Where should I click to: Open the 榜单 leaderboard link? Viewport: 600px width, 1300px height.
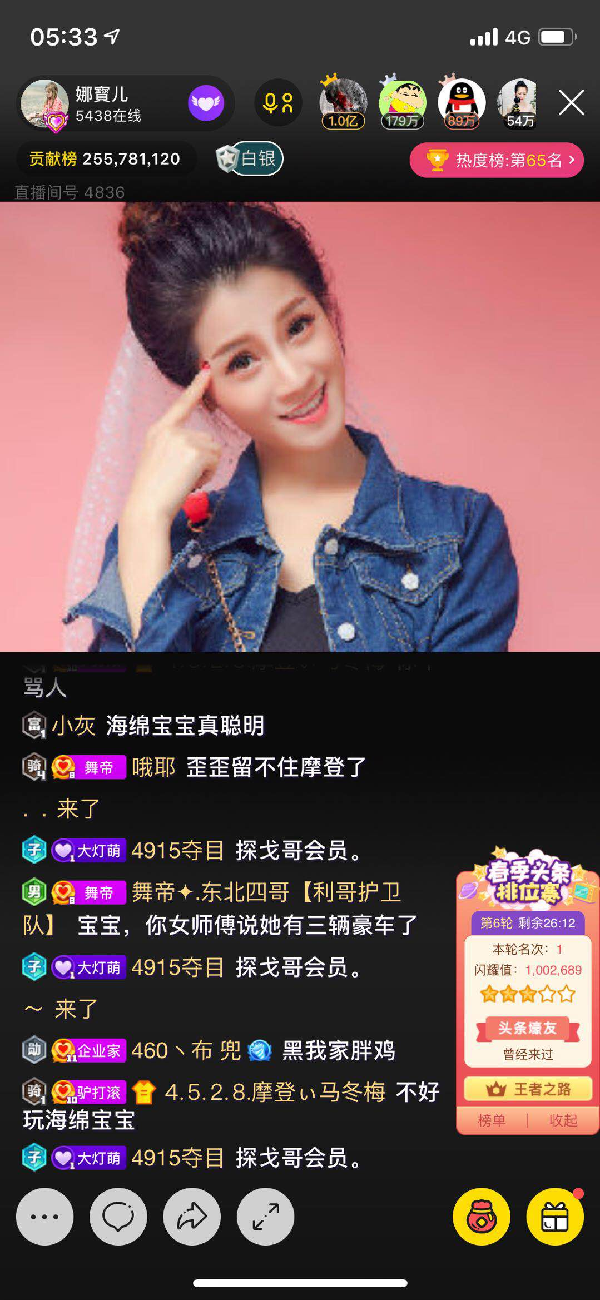[x=491, y=1120]
